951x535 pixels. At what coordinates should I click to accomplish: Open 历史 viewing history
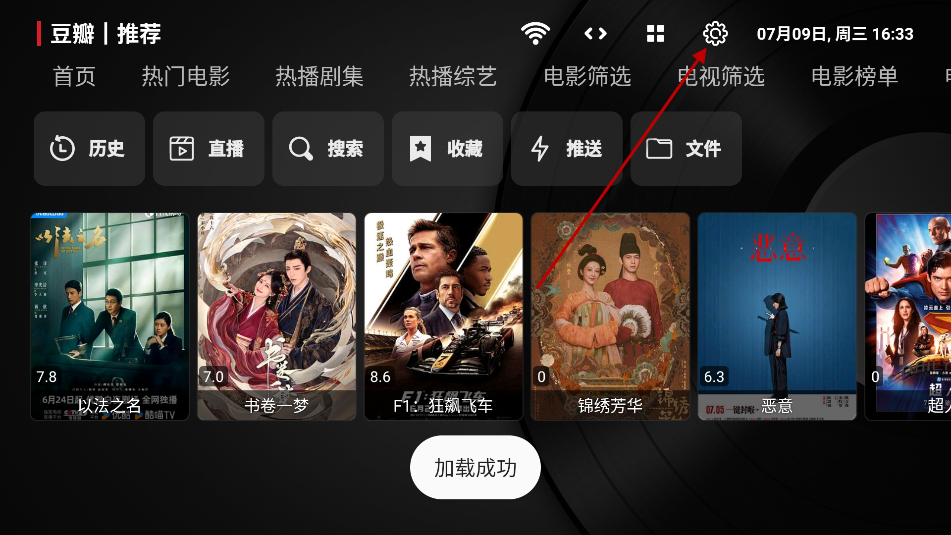89,149
